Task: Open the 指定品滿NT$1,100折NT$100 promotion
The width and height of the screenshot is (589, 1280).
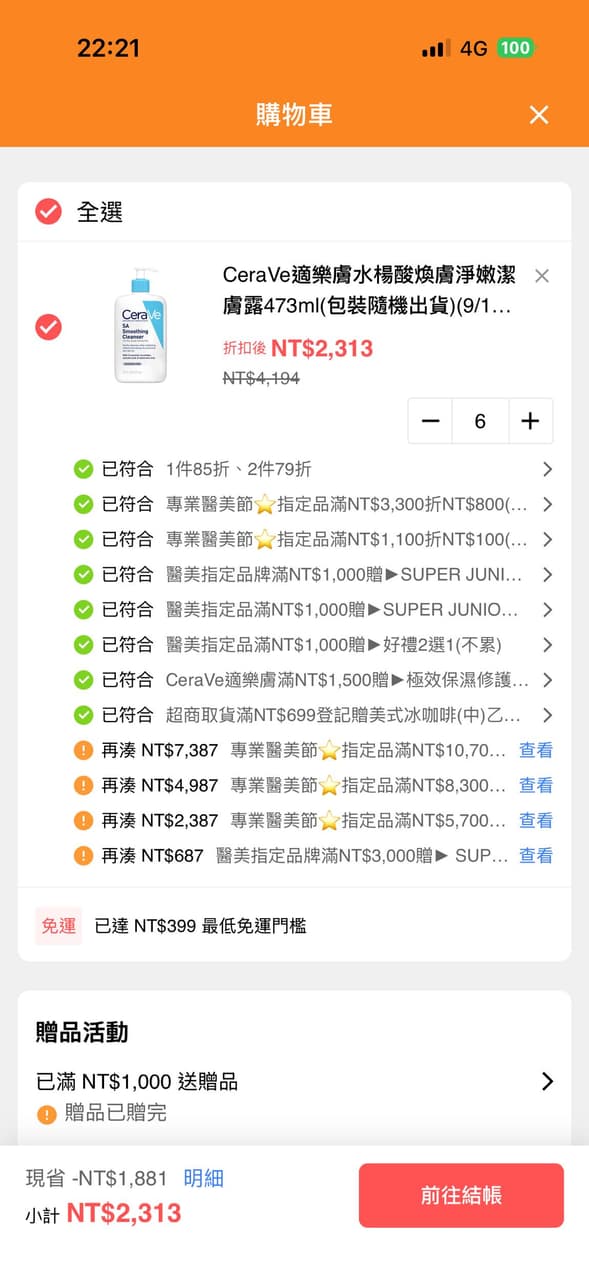Action: [313, 539]
